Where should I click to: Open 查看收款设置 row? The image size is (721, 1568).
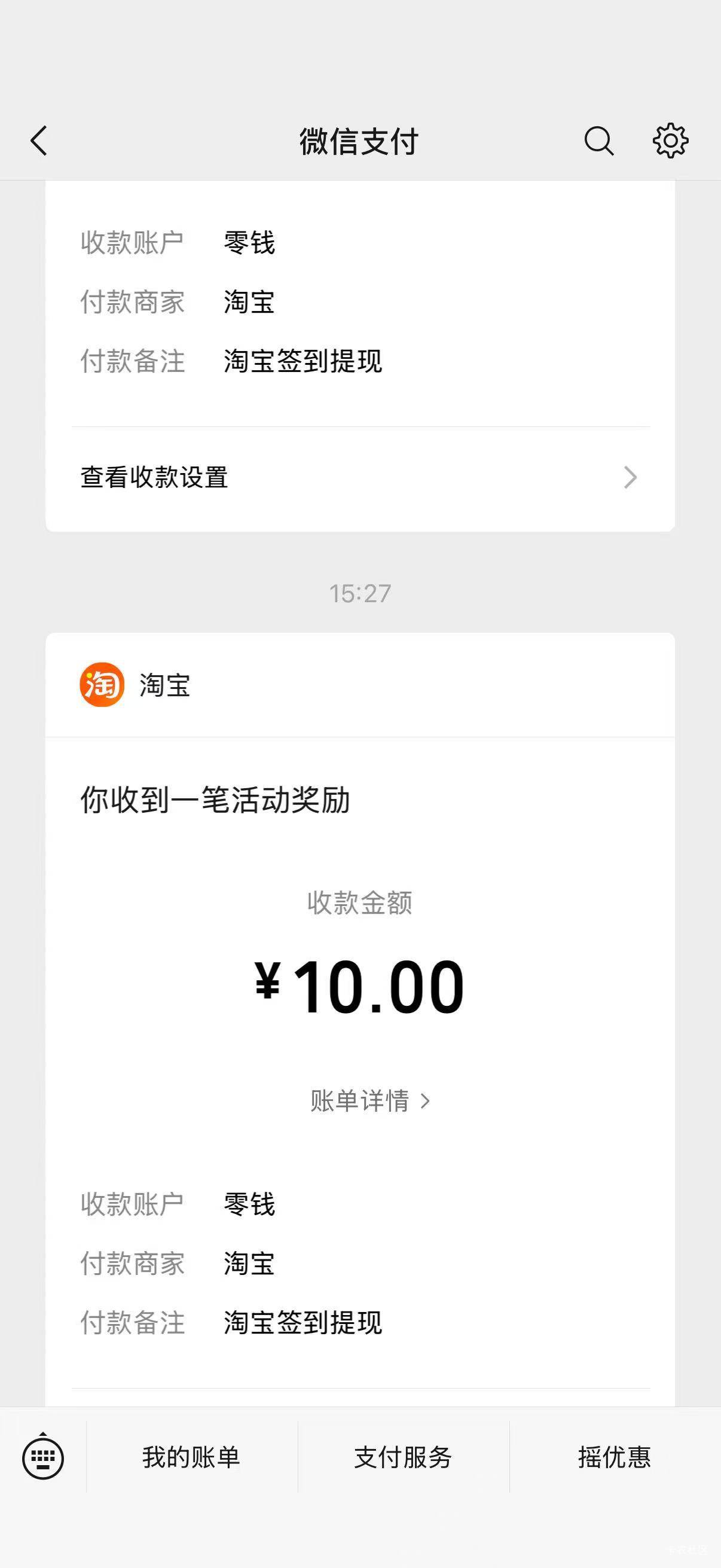point(359,478)
